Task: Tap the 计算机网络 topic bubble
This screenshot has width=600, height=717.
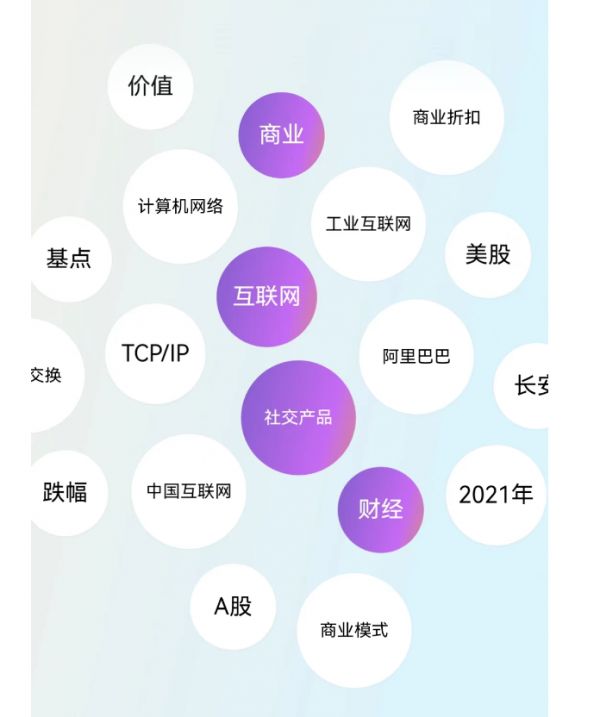Action: click(180, 206)
